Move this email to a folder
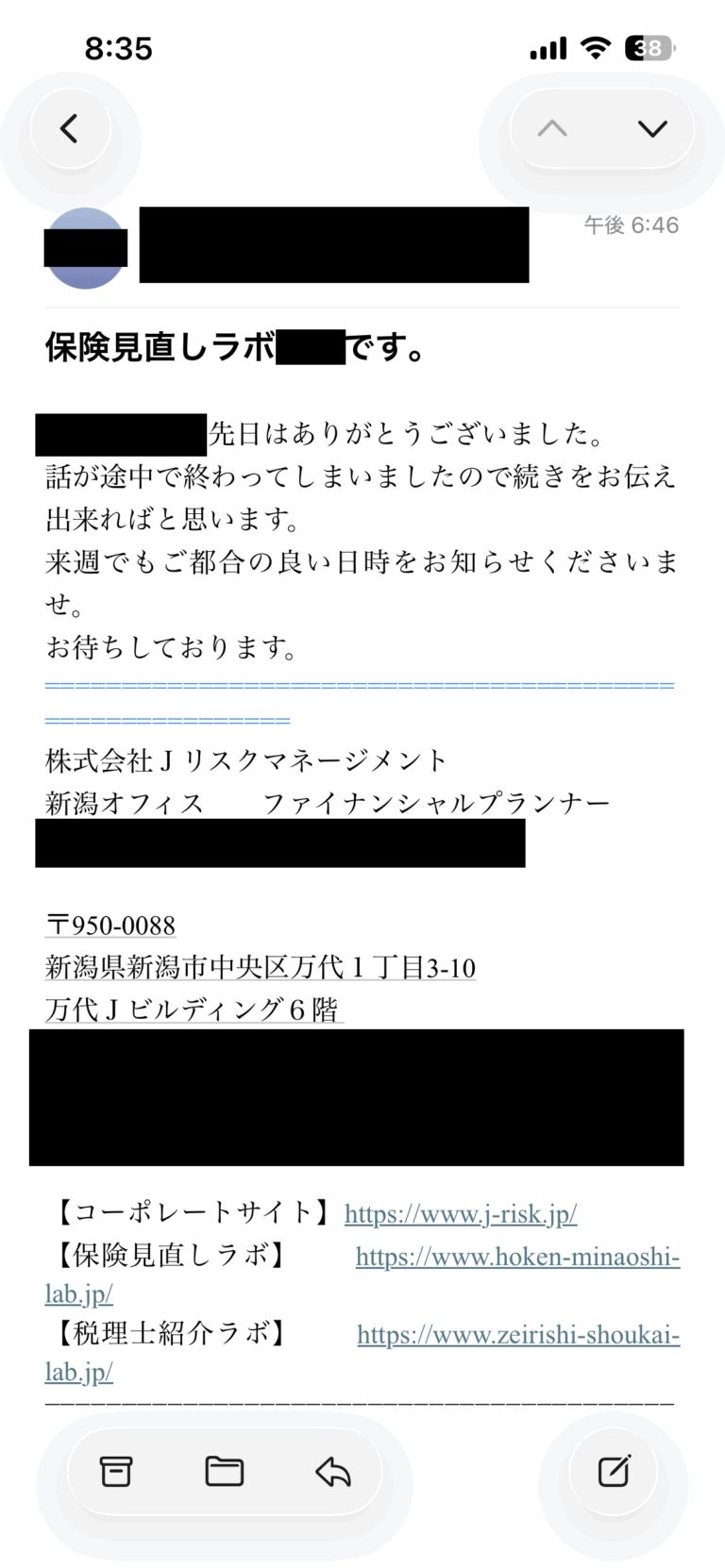The height and width of the screenshot is (1568, 725). [x=225, y=1471]
